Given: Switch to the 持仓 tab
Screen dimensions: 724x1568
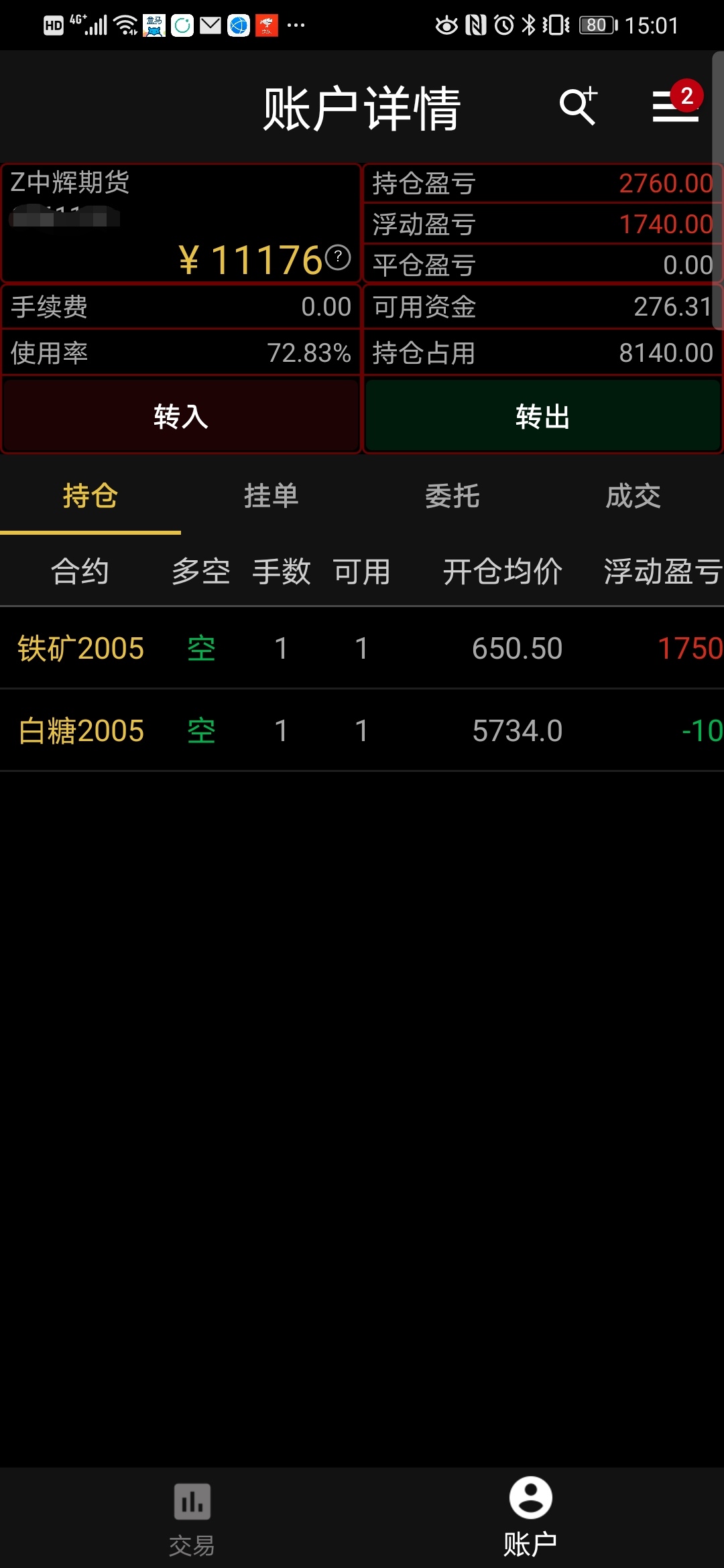Looking at the screenshot, I should (90, 497).
